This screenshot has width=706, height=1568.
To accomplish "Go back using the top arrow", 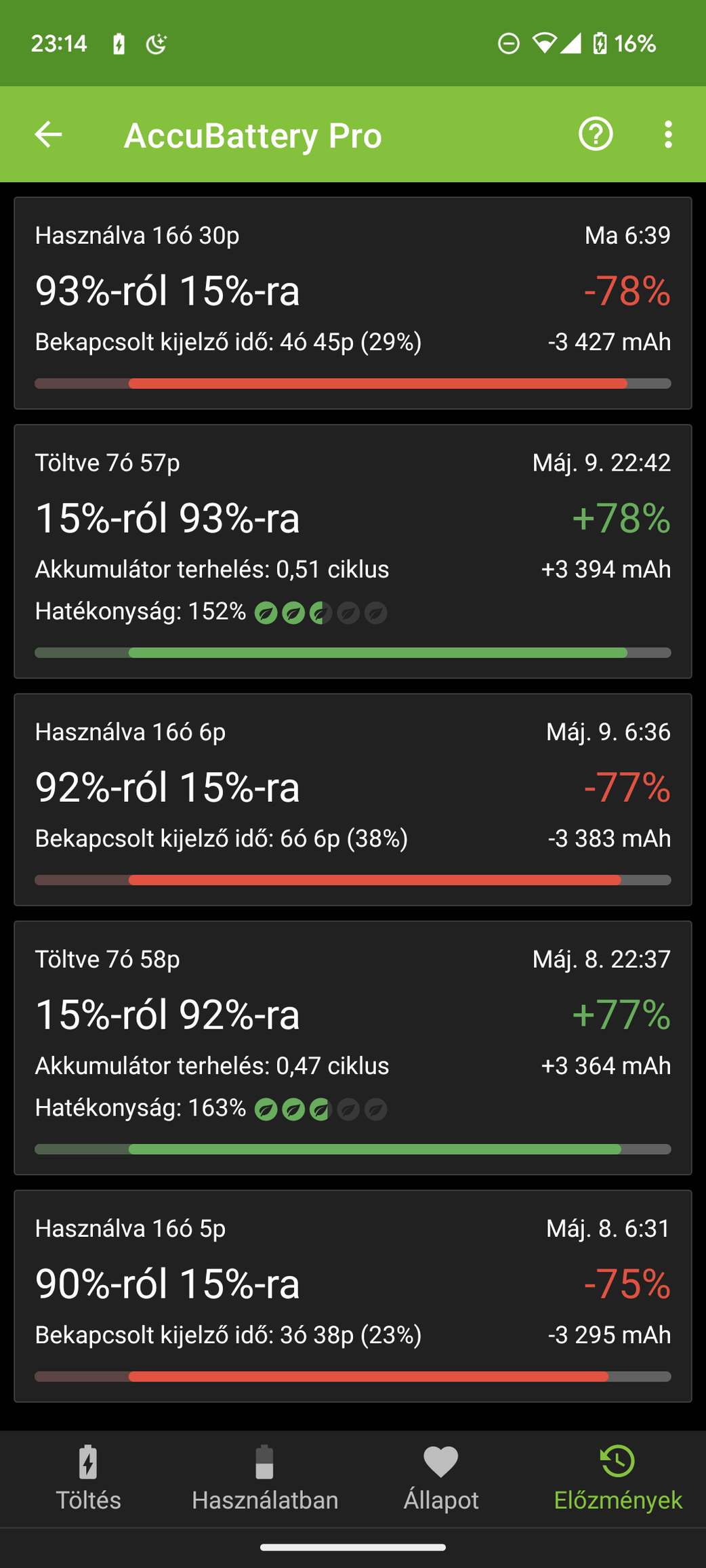I will point(48,134).
